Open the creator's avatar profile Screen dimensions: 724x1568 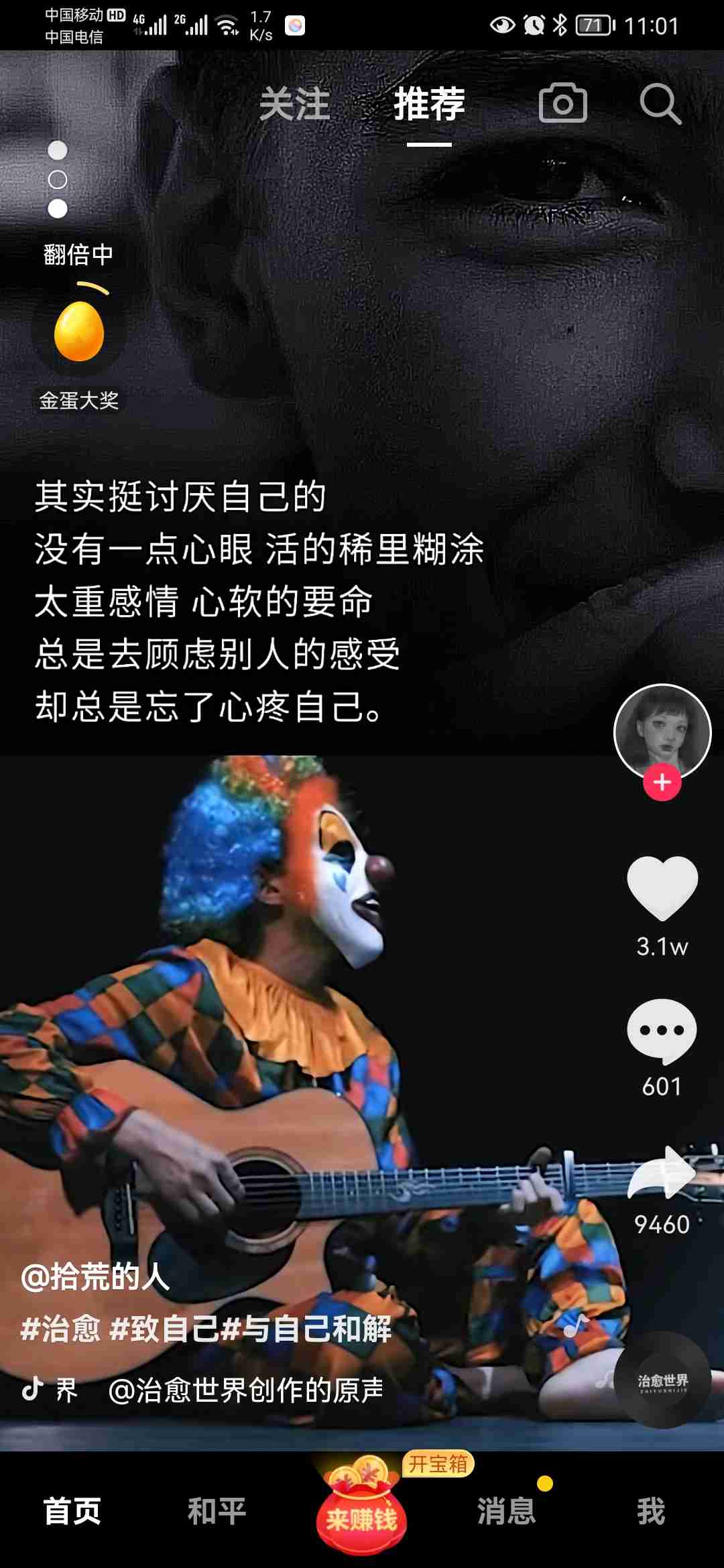point(662,731)
